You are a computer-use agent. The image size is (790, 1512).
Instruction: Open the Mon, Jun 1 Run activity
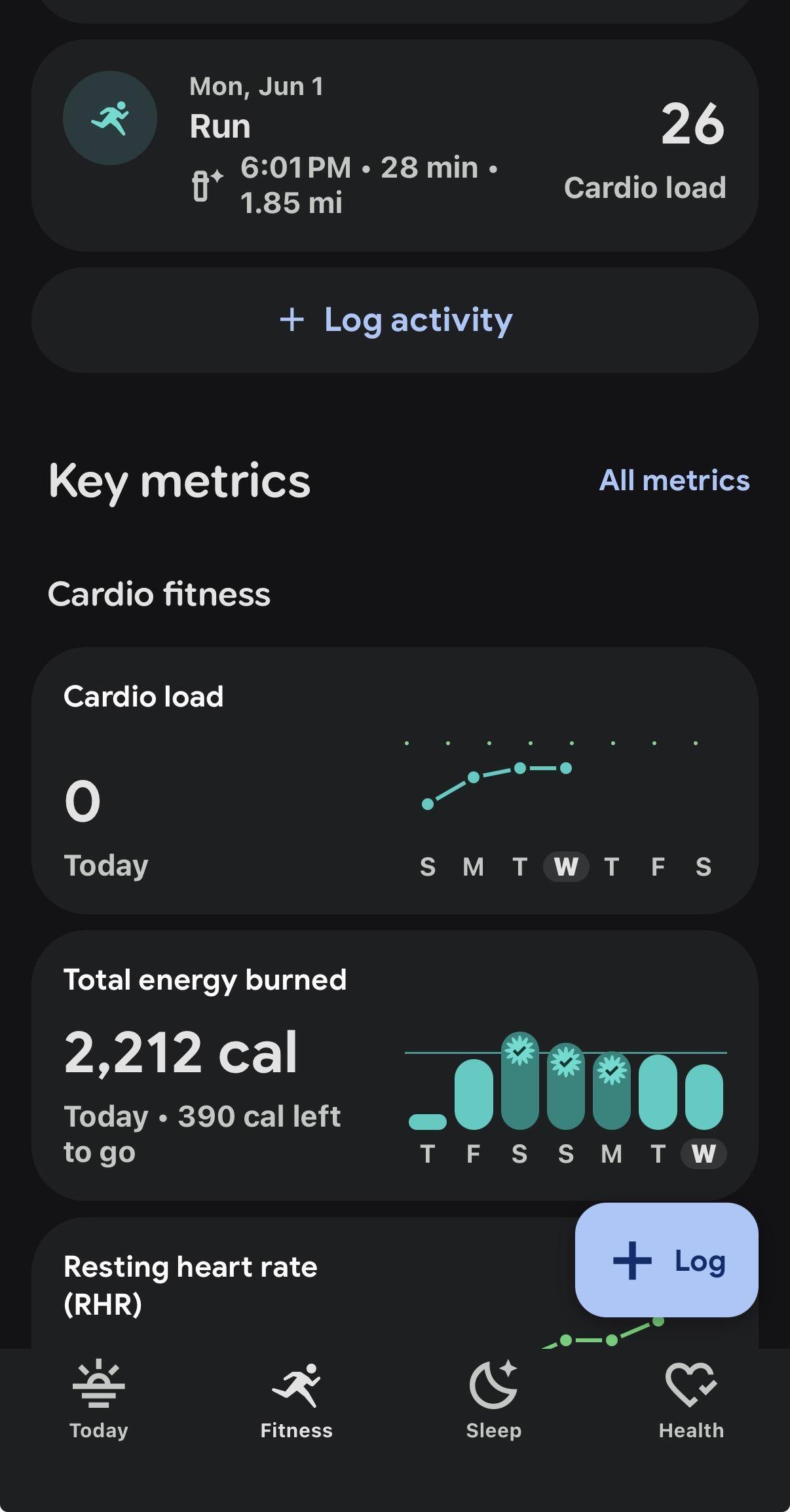click(x=395, y=145)
